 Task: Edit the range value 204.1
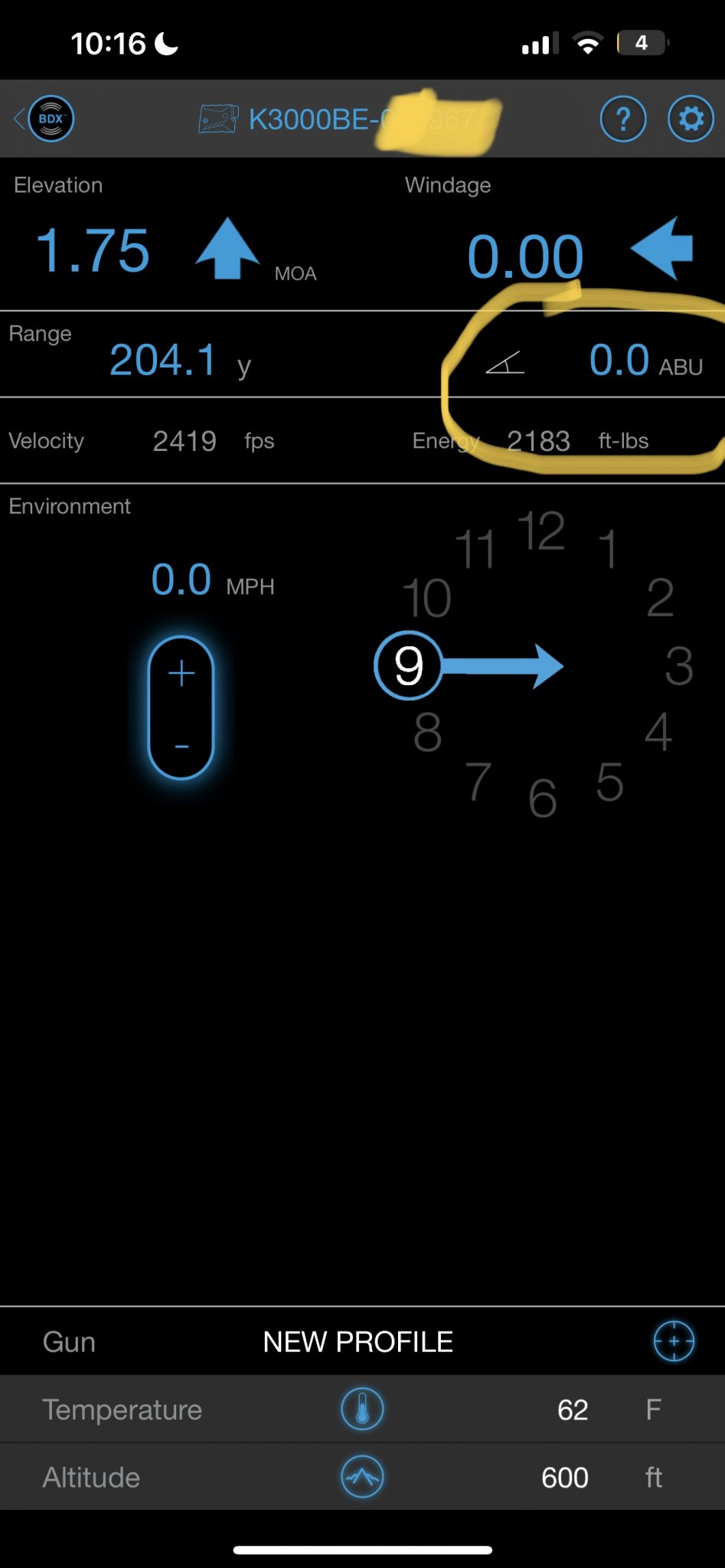(x=163, y=360)
